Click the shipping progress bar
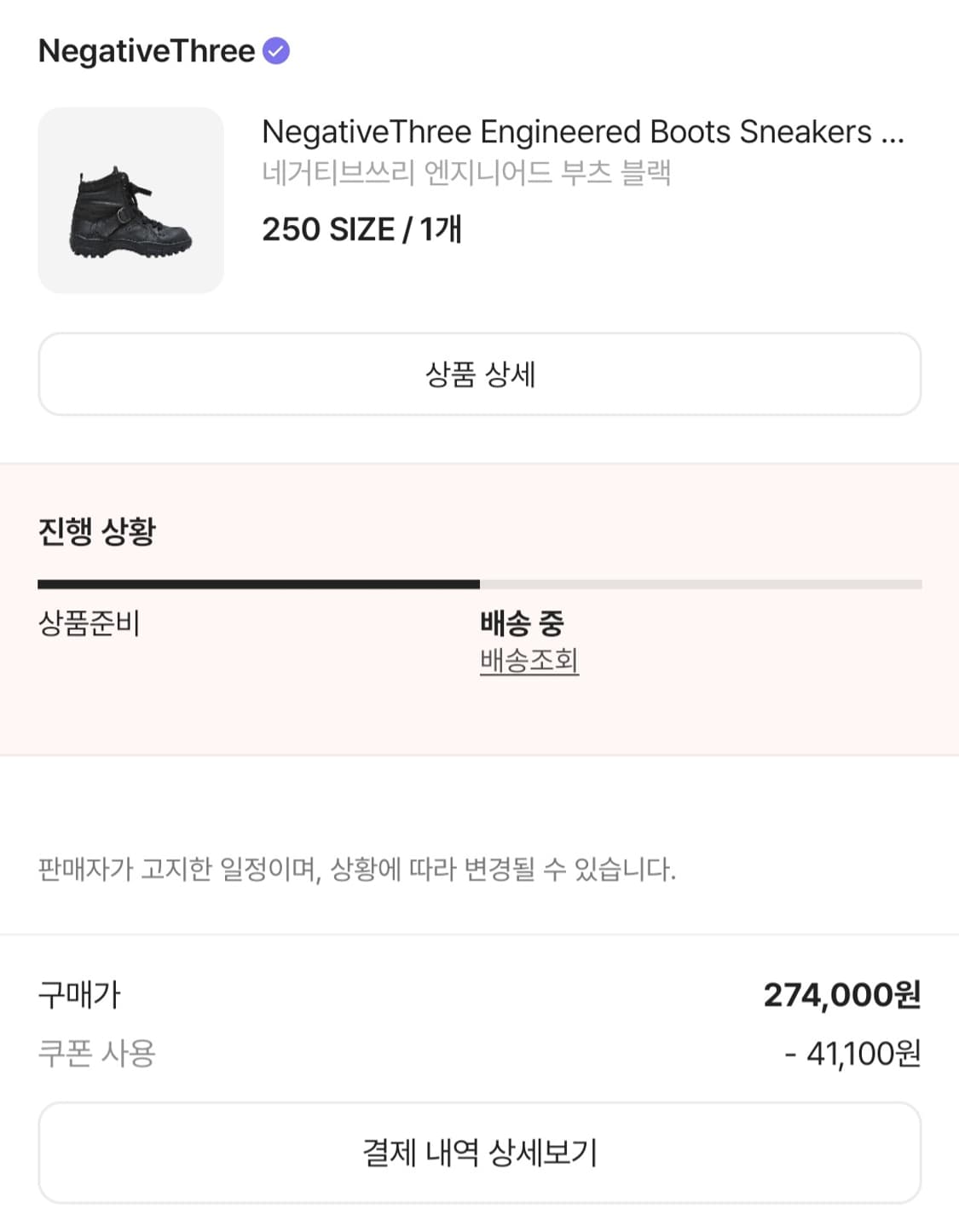959x1232 pixels. coord(479,585)
